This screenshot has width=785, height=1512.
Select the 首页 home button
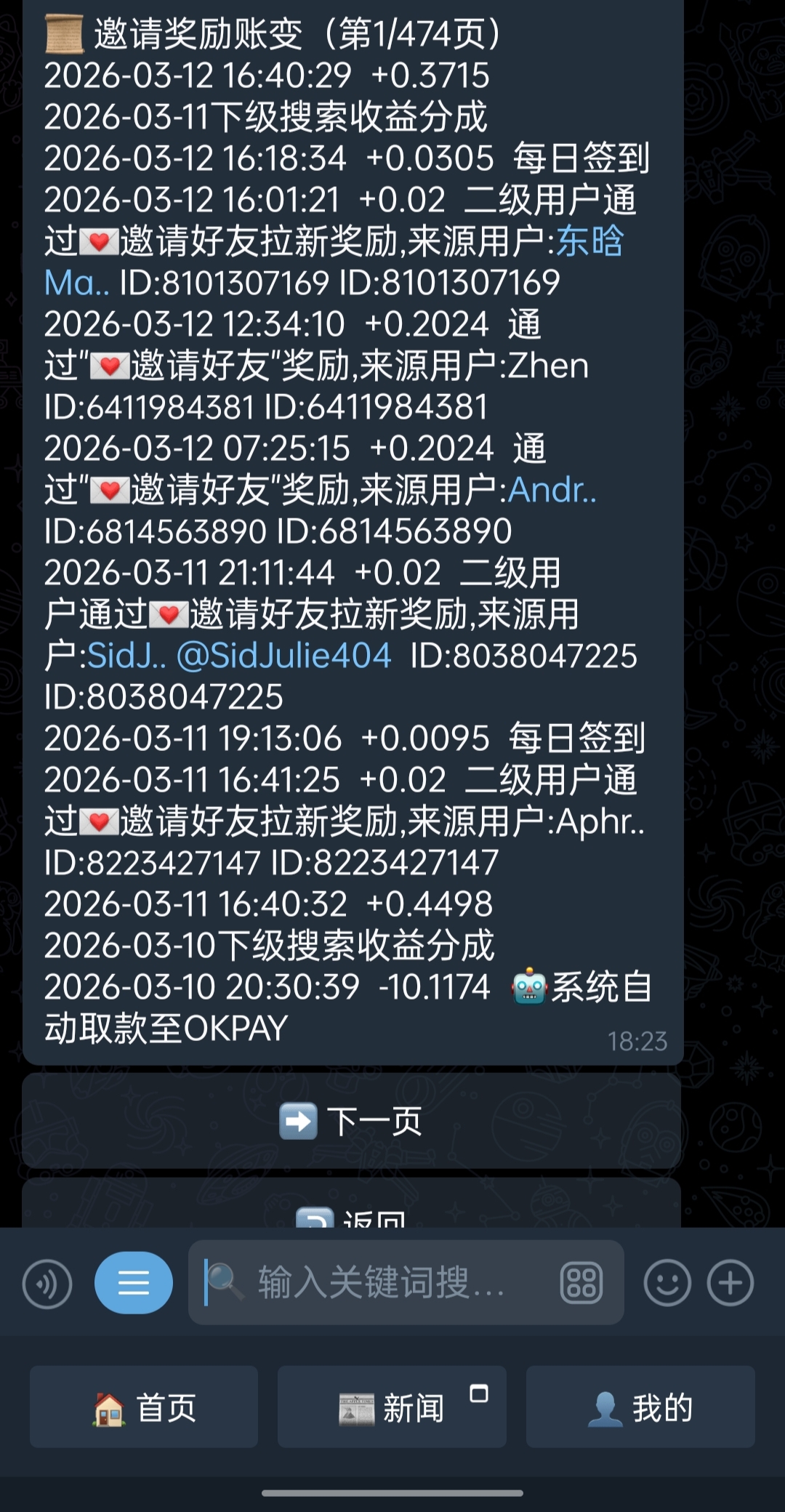(144, 1408)
